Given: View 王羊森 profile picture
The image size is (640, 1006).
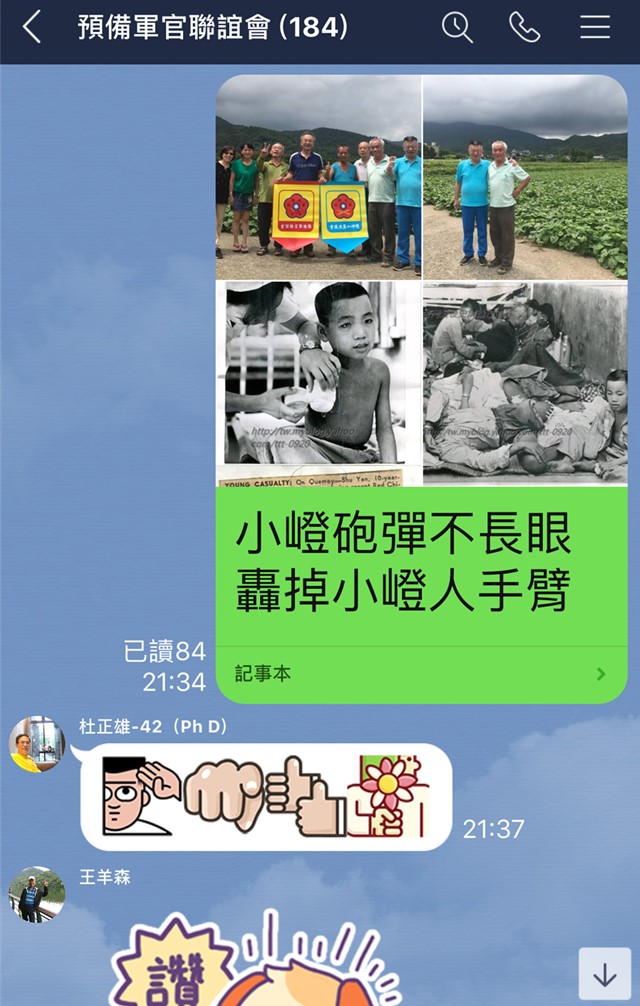Looking at the screenshot, I should 37,894.
